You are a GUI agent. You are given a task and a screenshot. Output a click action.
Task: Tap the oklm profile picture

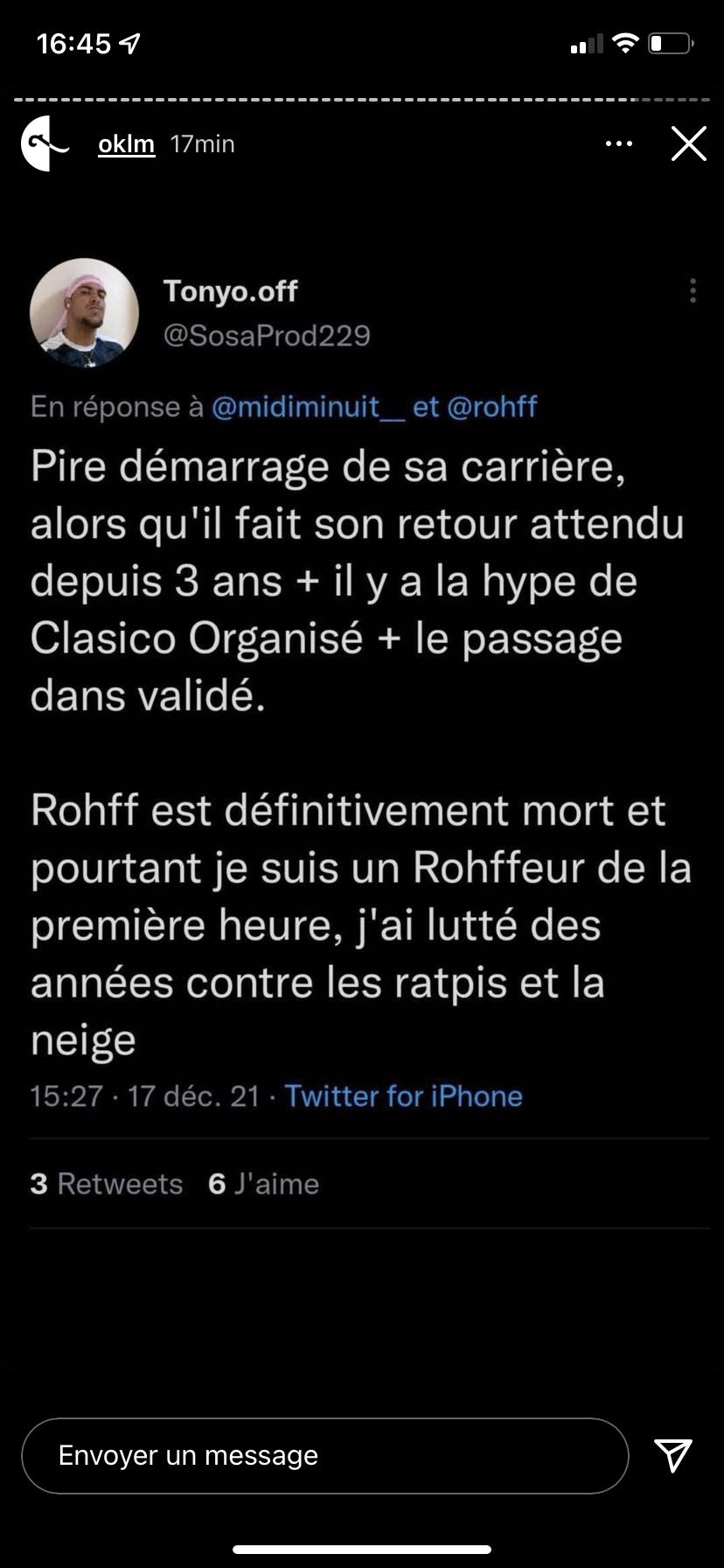[45, 143]
